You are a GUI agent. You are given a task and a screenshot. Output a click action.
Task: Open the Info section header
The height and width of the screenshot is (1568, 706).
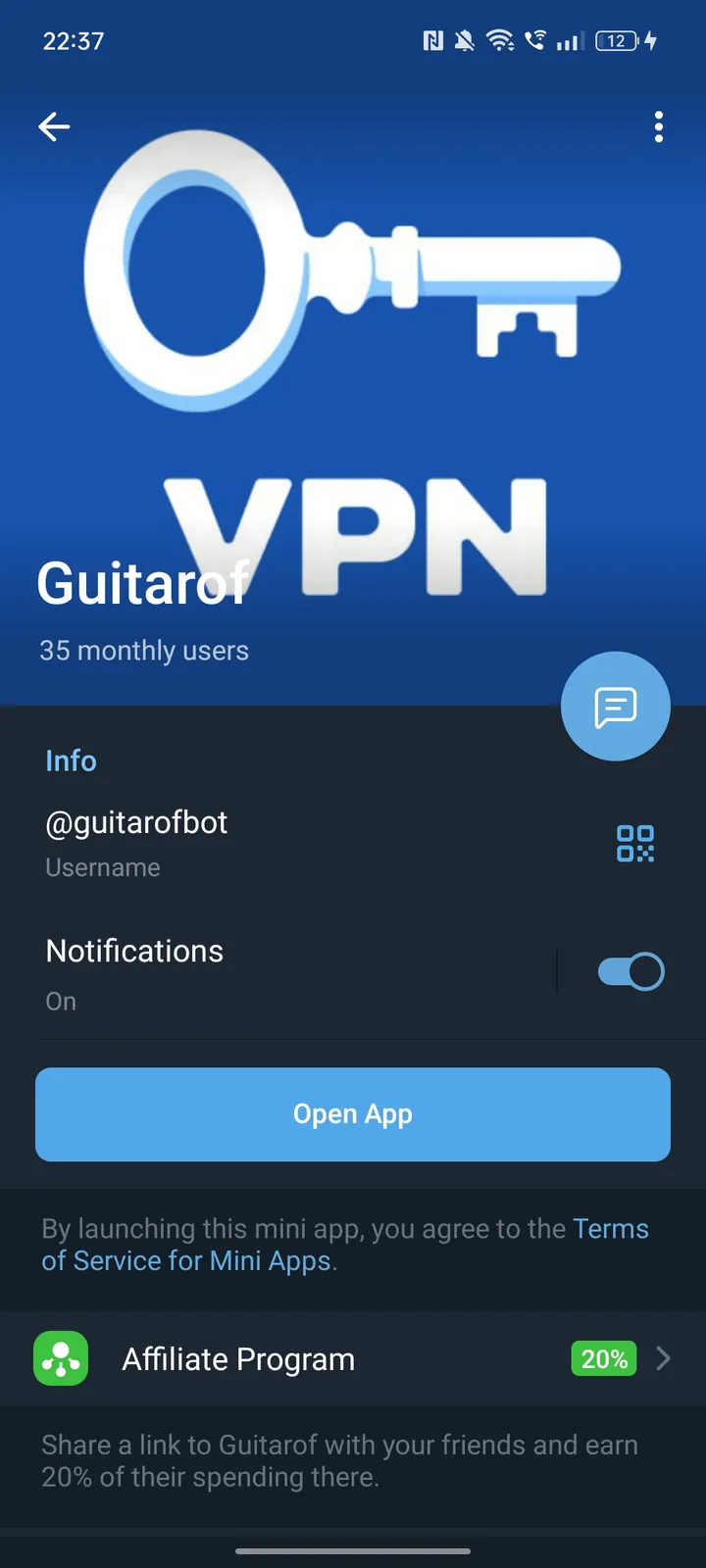tap(71, 760)
